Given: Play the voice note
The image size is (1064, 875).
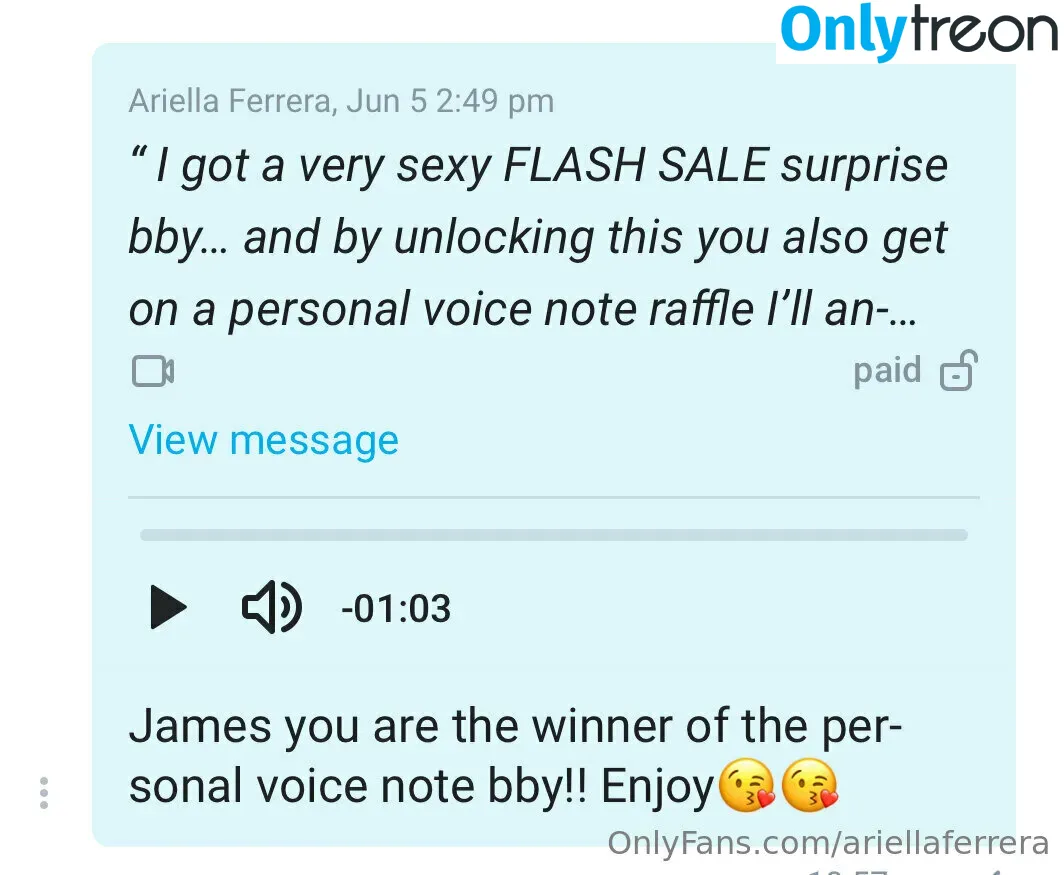Looking at the screenshot, I should [x=168, y=607].
